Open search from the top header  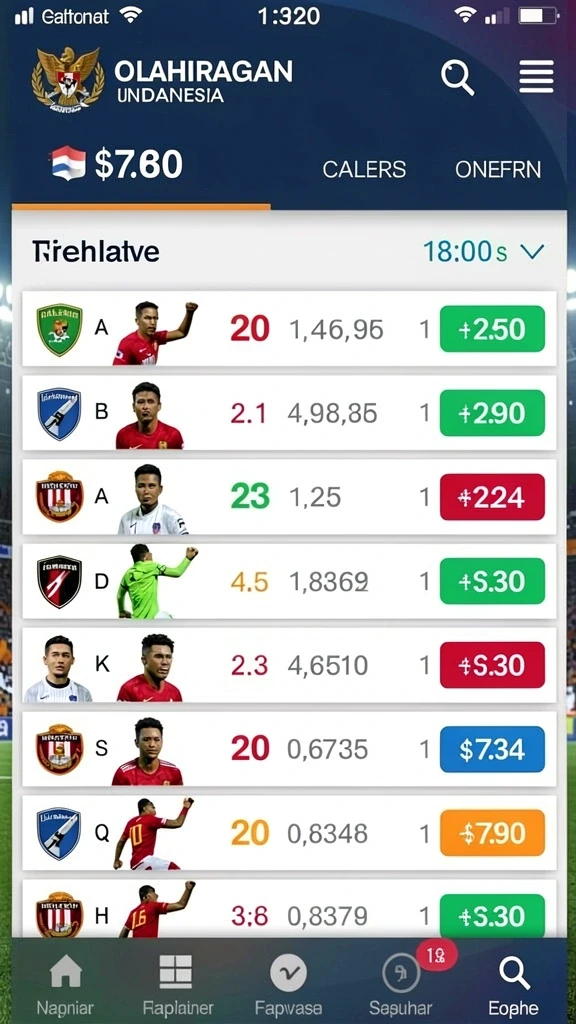click(457, 77)
